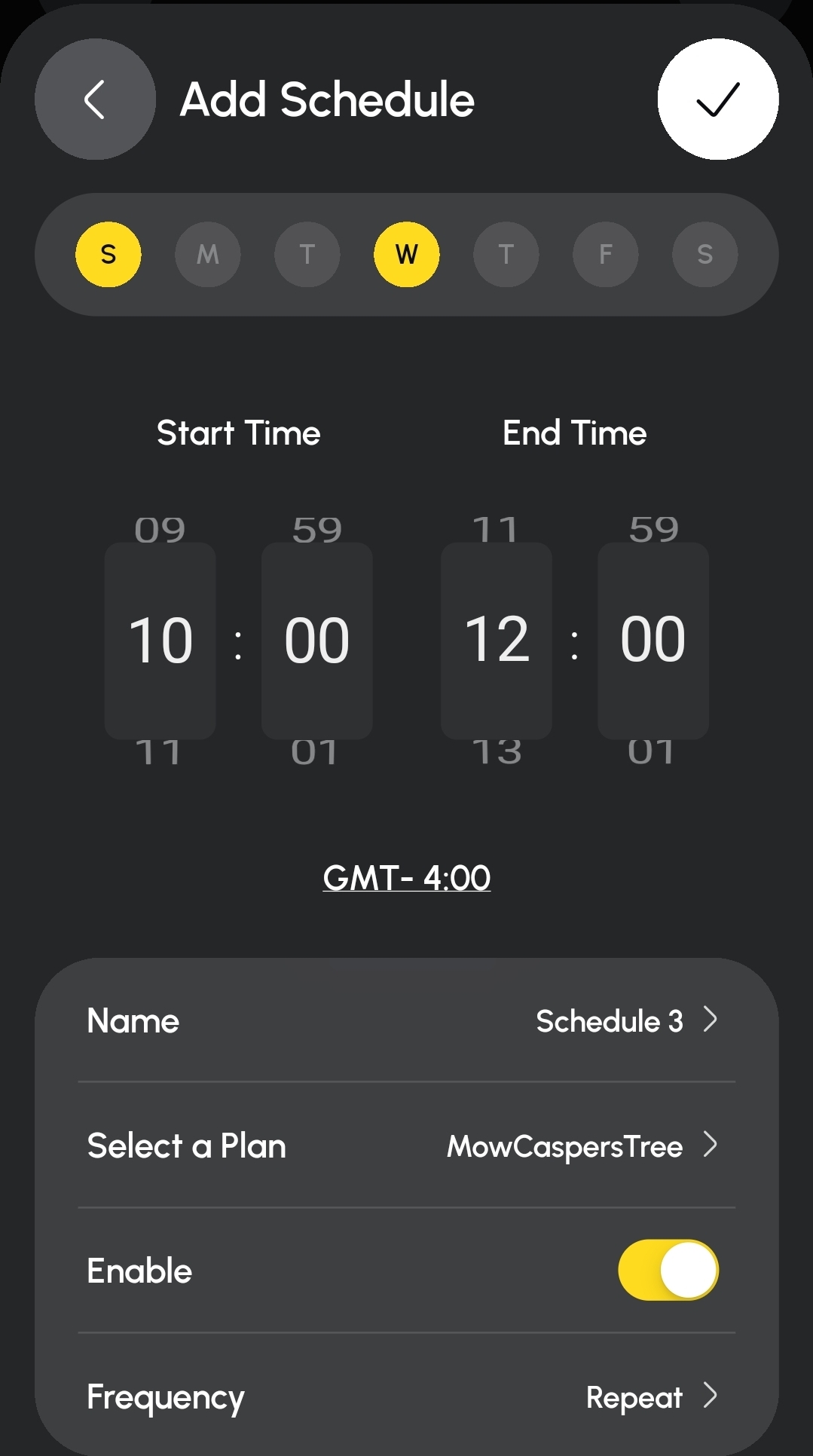Image resolution: width=813 pixels, height=1456 pixels.
Task: Tap end hour 11 in the picker
Action: pyautogui.click(x=497, y=529)
